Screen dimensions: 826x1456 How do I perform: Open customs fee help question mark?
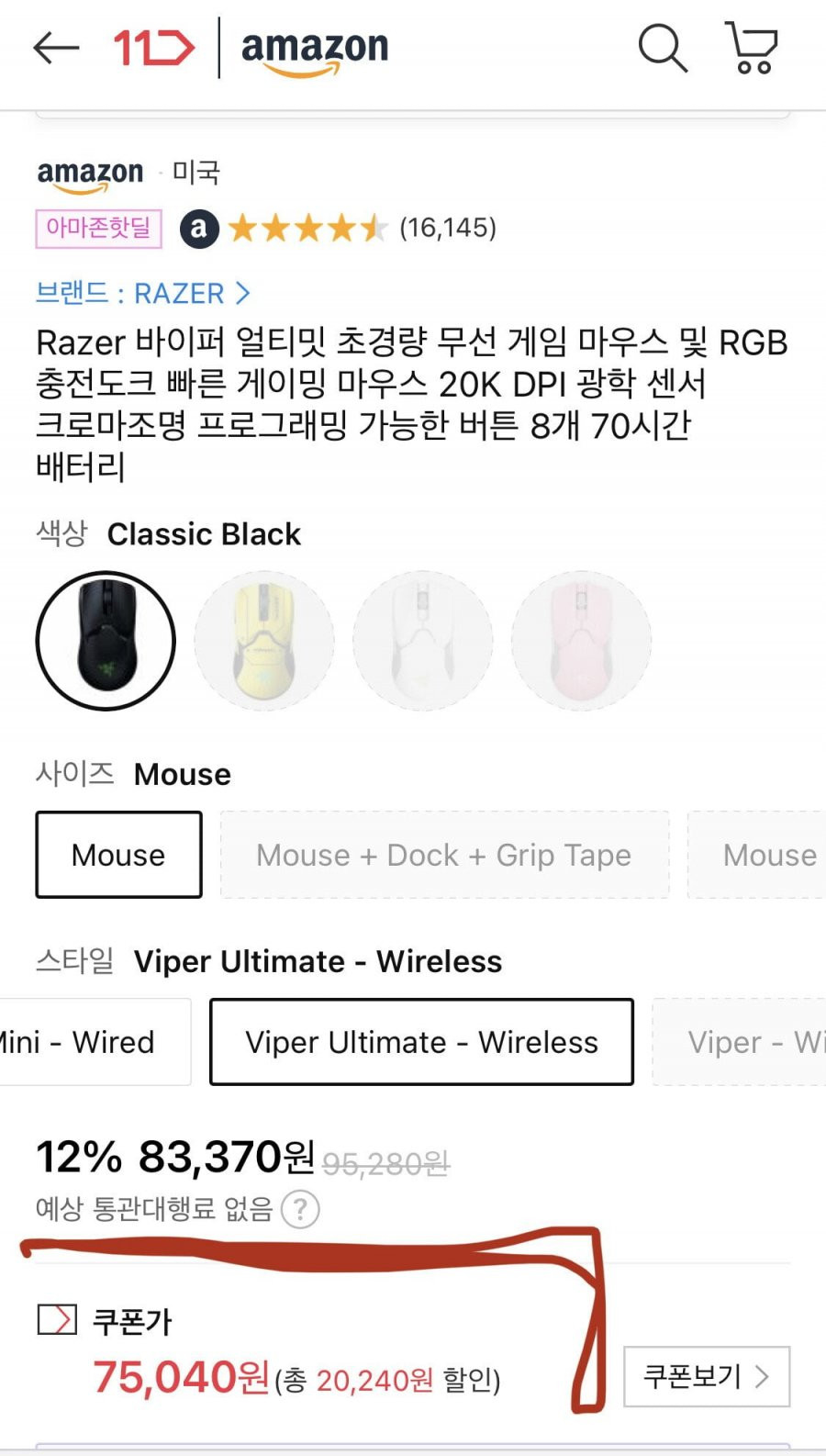[300, 1209]
